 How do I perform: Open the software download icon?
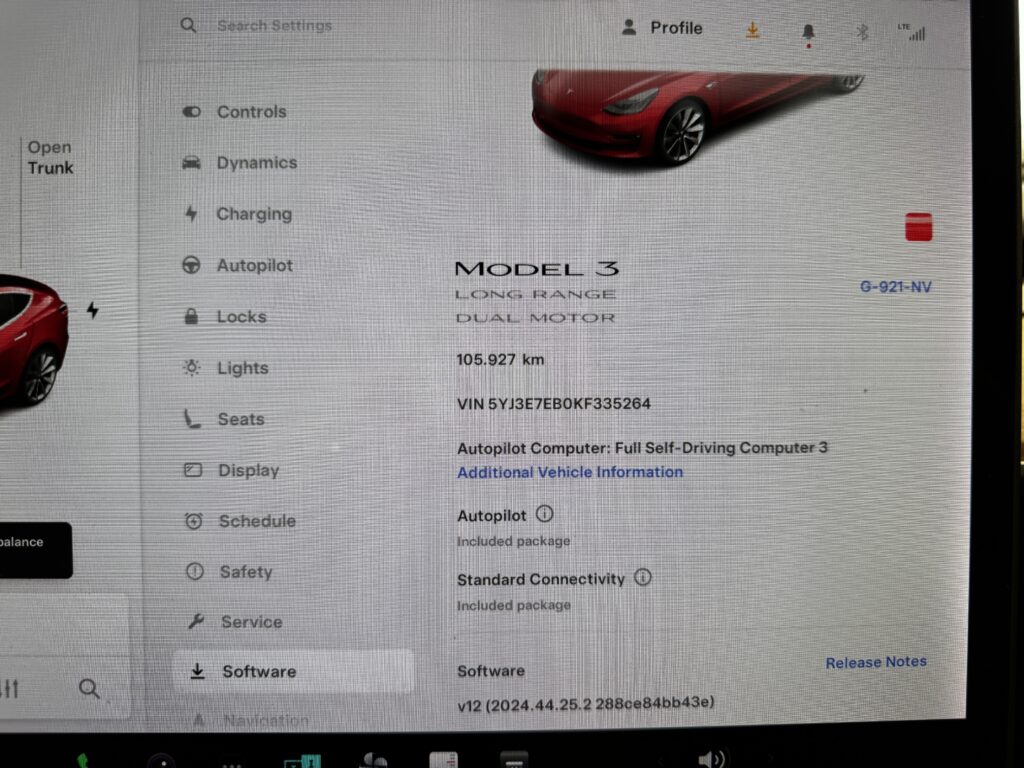pos(752,30)
